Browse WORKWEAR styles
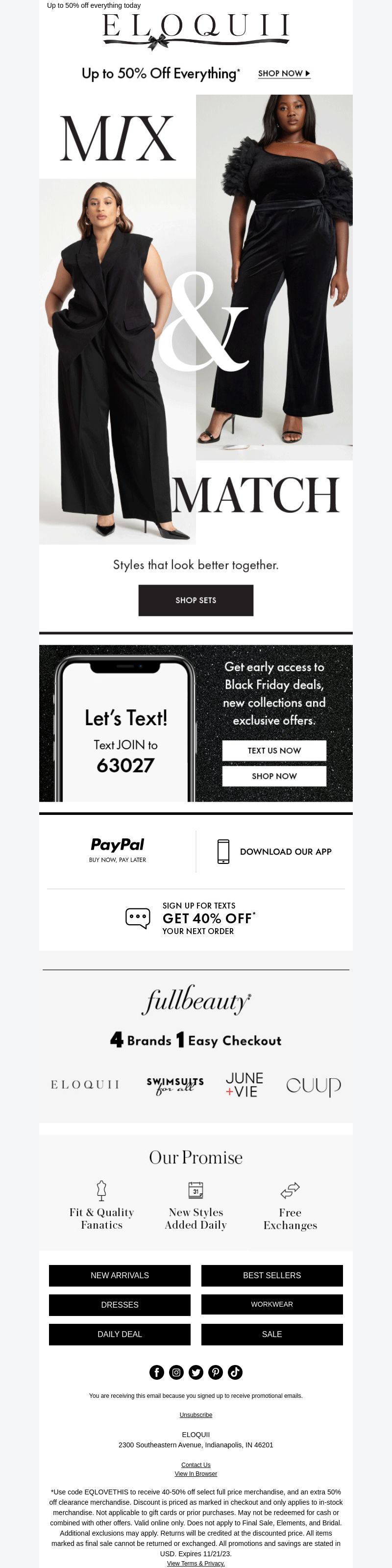 271,1304
